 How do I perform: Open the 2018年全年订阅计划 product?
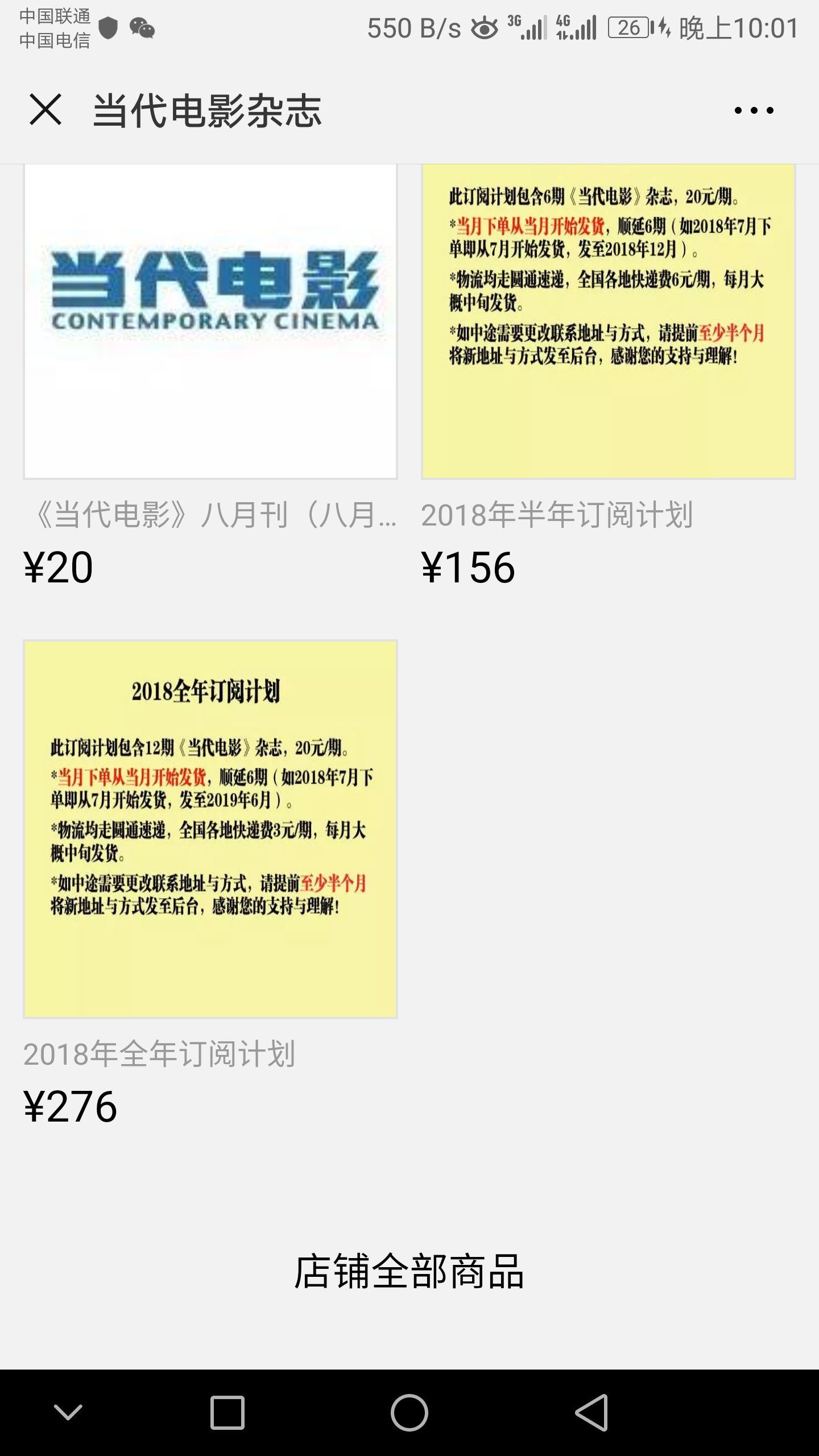point(210,829)
